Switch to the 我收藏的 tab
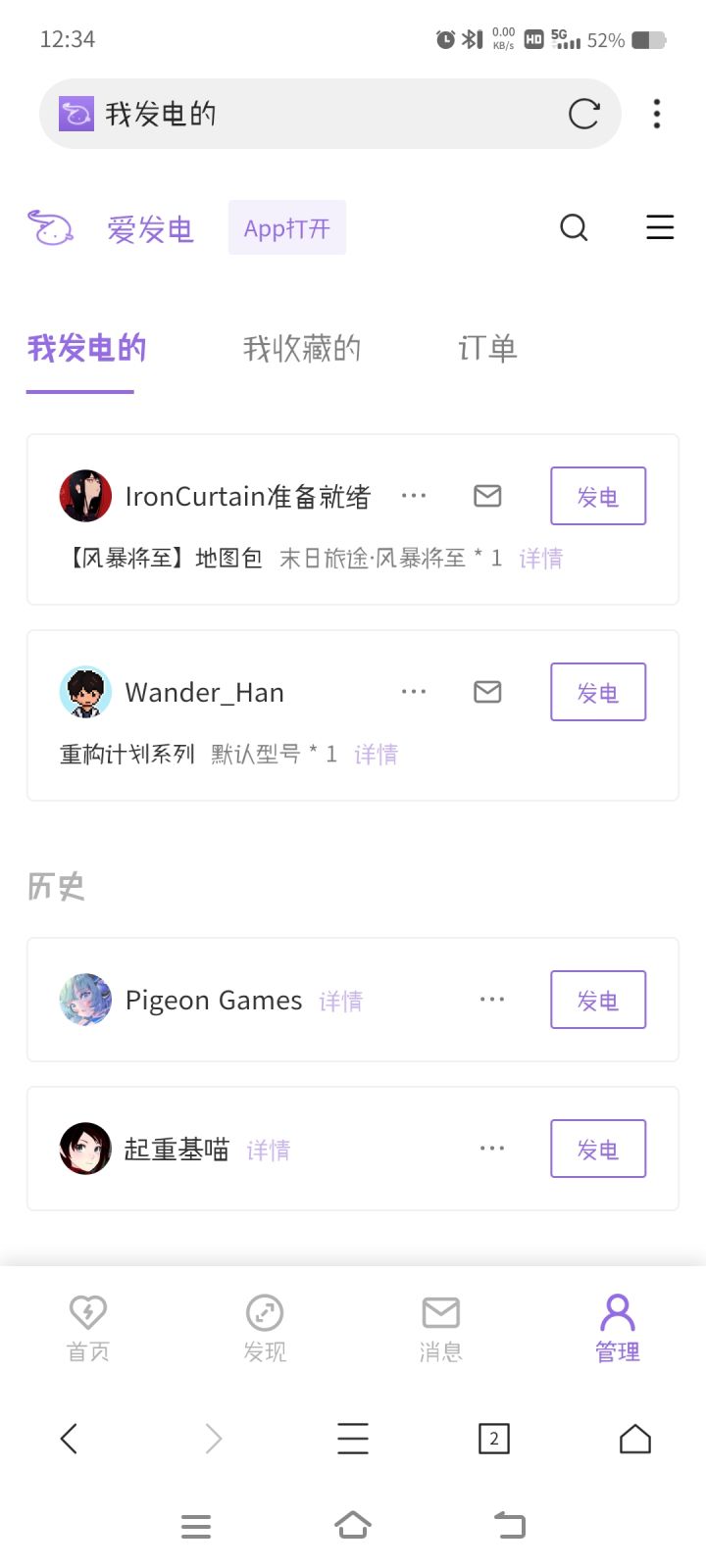This screenshot has height=1568, width=706. (x=302, y=349)
